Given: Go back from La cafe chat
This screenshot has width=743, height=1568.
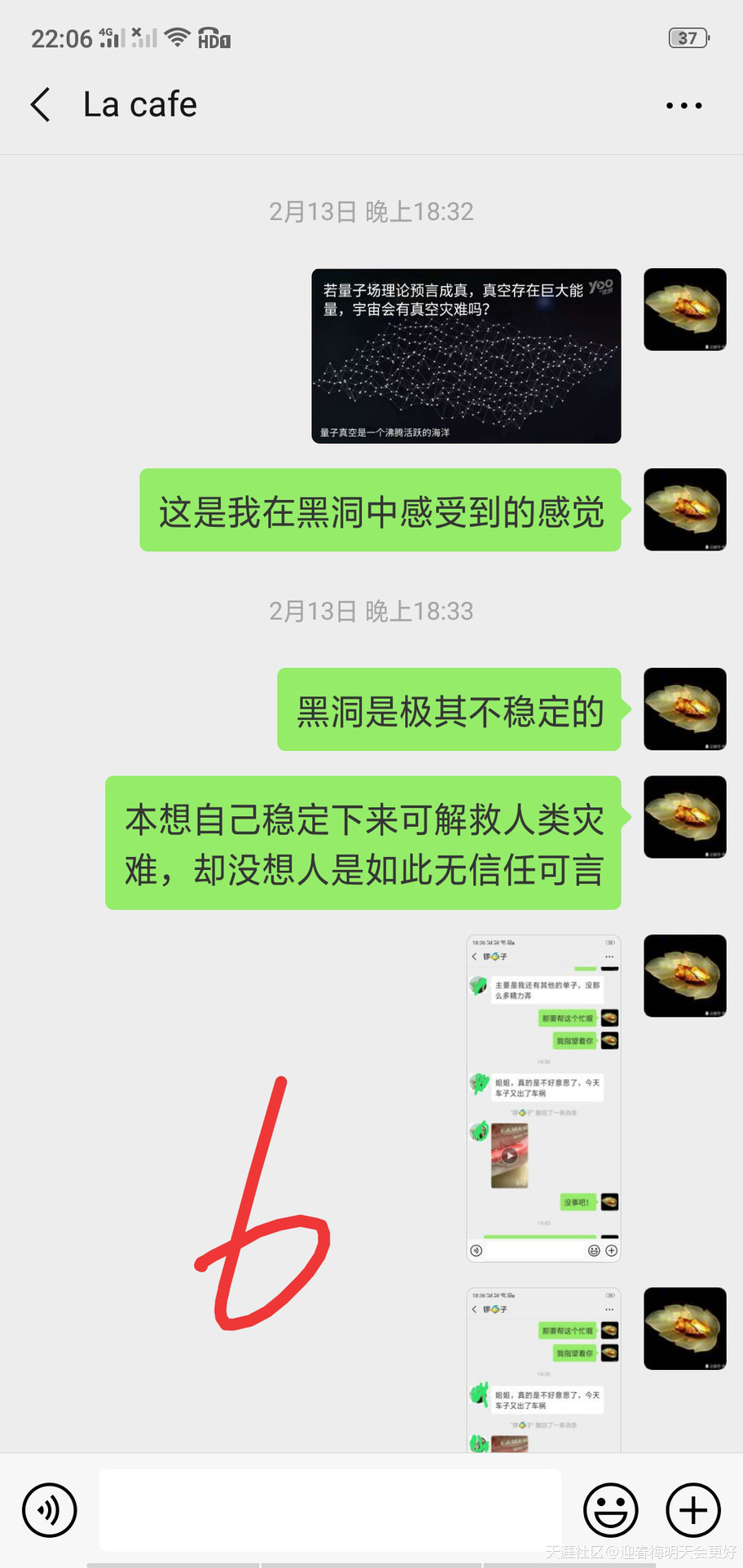Looking at the screenshot, I should pos(41,105).
